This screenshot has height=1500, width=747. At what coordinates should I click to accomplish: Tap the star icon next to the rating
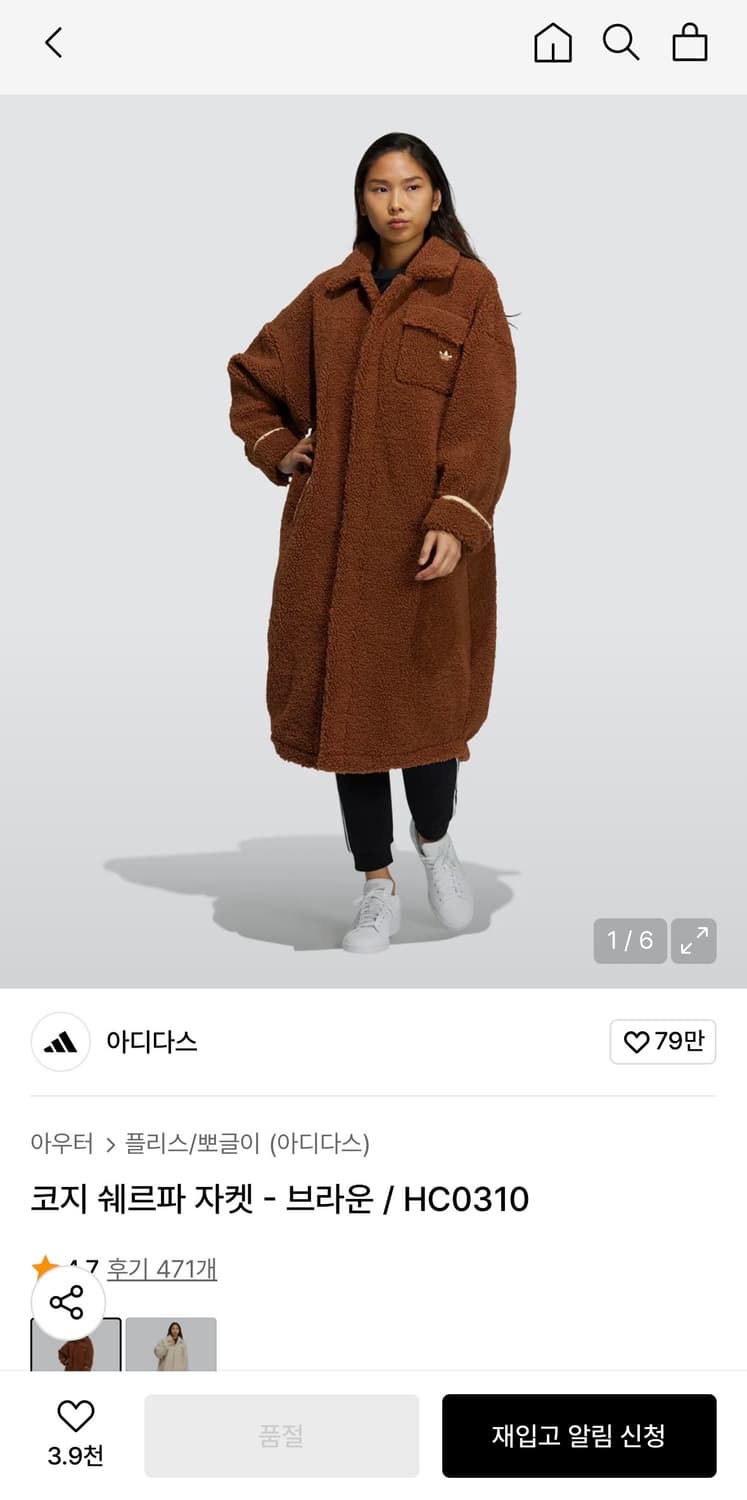(44, 1265)
